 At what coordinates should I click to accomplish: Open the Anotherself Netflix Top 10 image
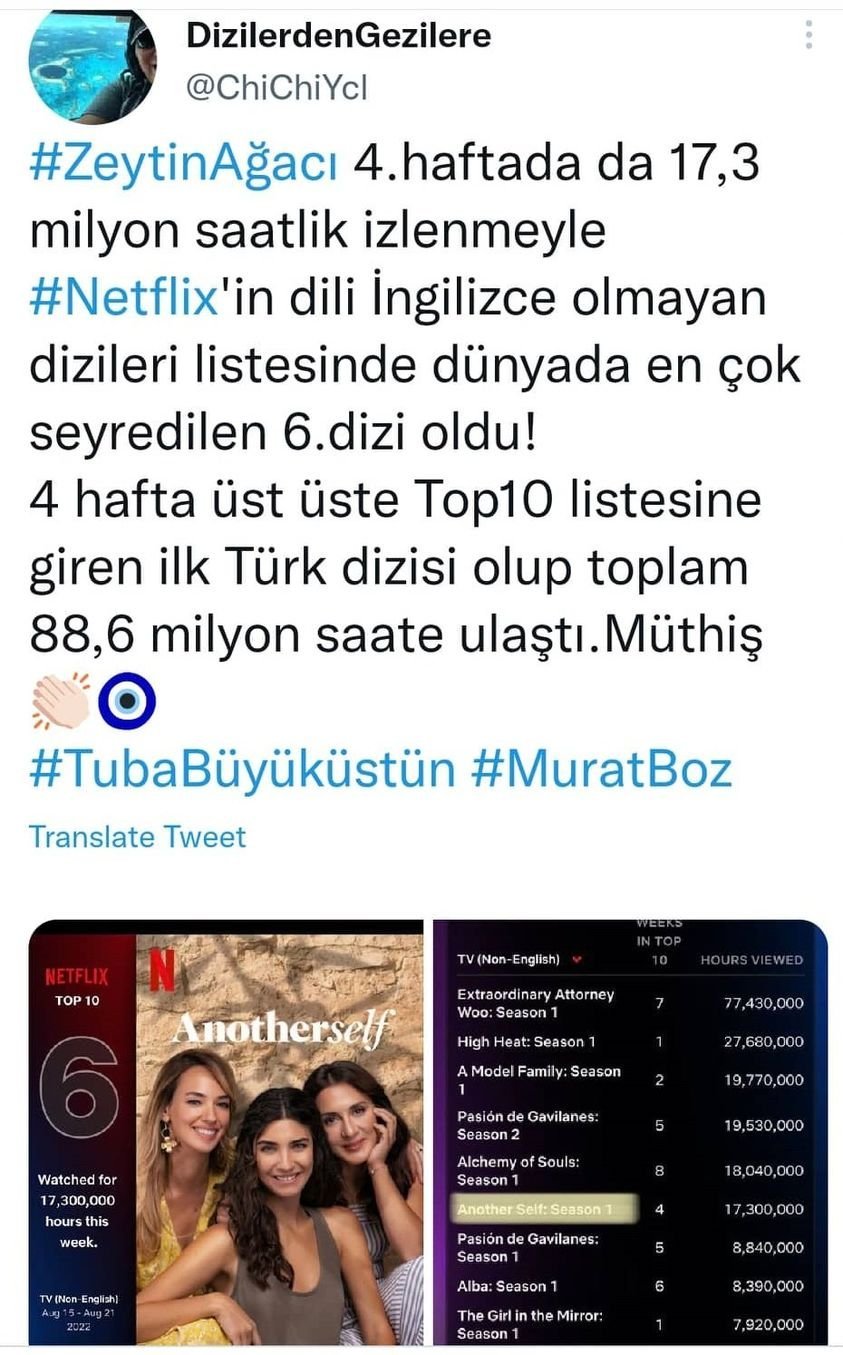(x=226, y=1132)
